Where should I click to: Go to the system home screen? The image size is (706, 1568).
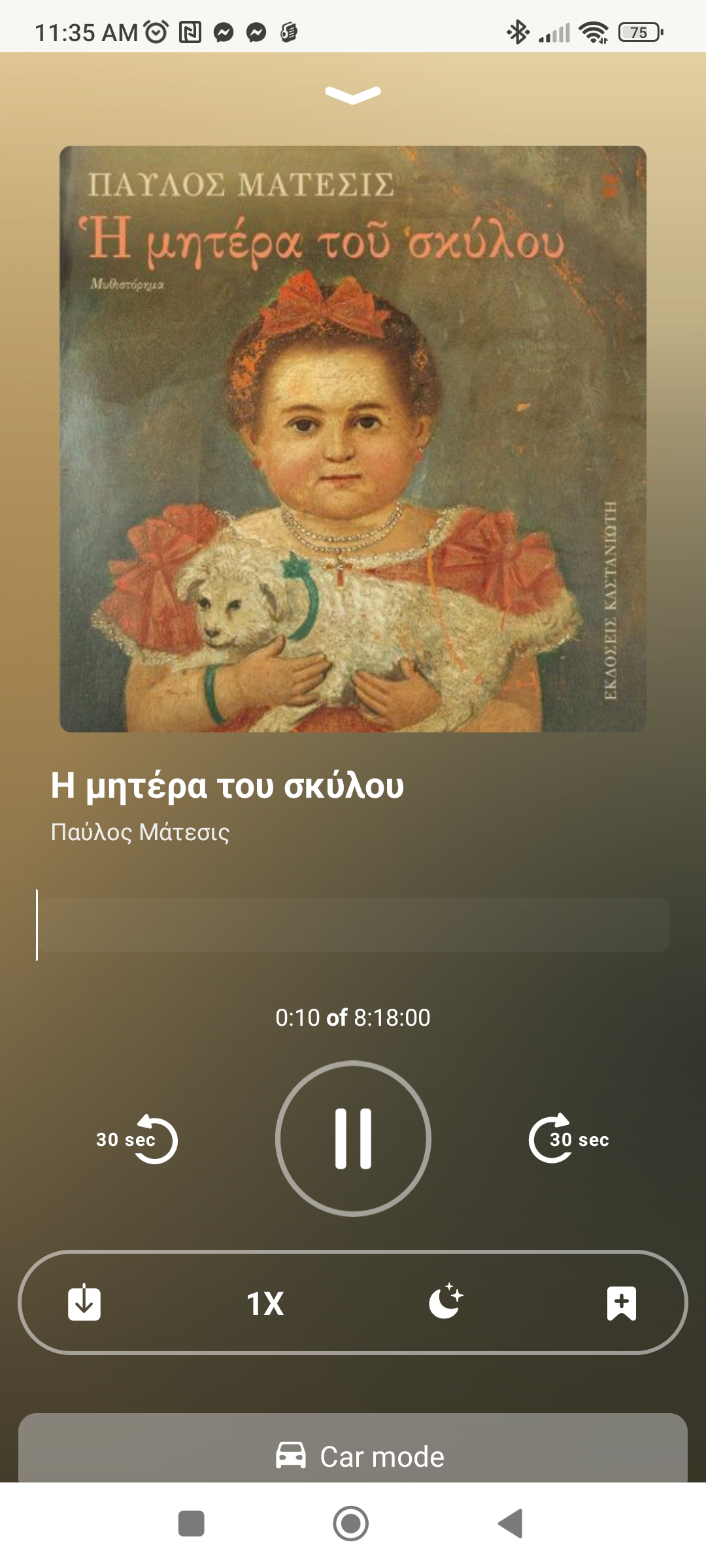pyautogui.click(x=351, y=1524)
